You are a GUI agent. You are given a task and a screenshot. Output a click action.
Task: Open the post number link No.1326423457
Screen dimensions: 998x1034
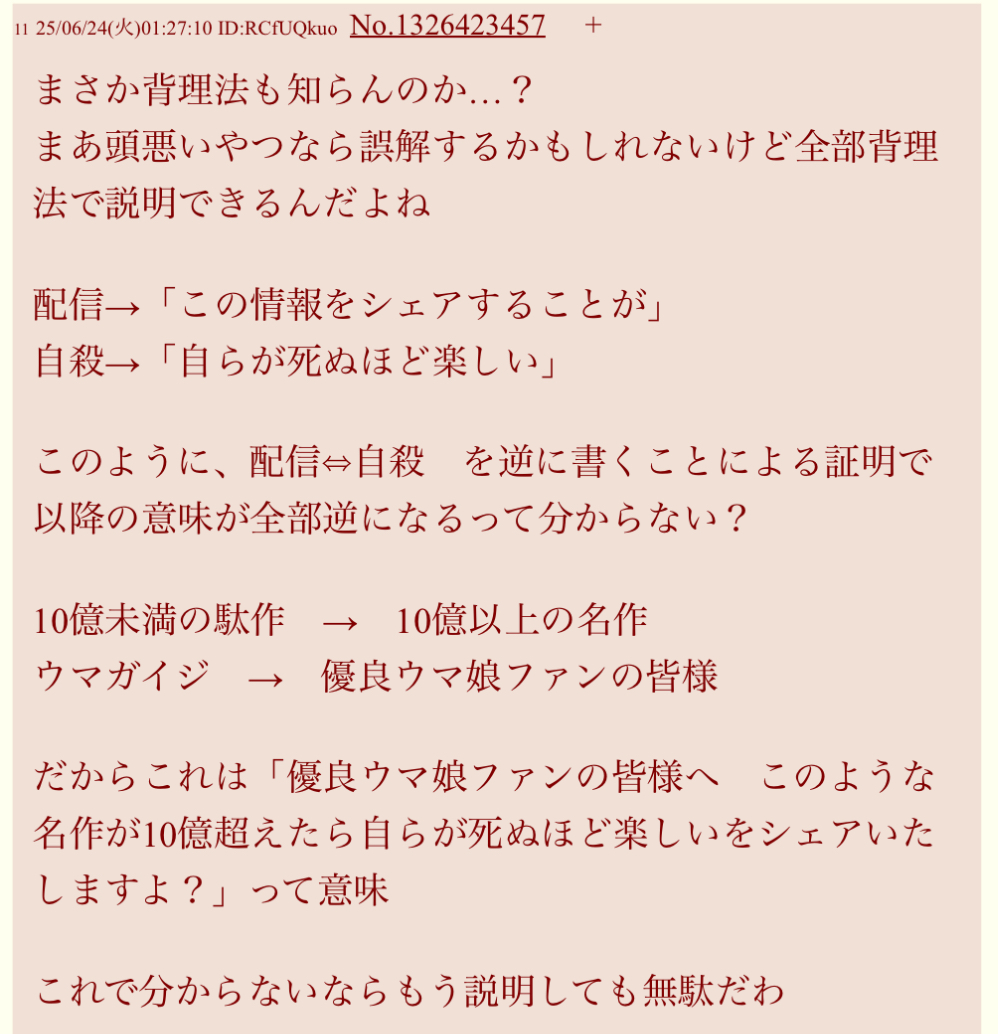tap(447, 26)
